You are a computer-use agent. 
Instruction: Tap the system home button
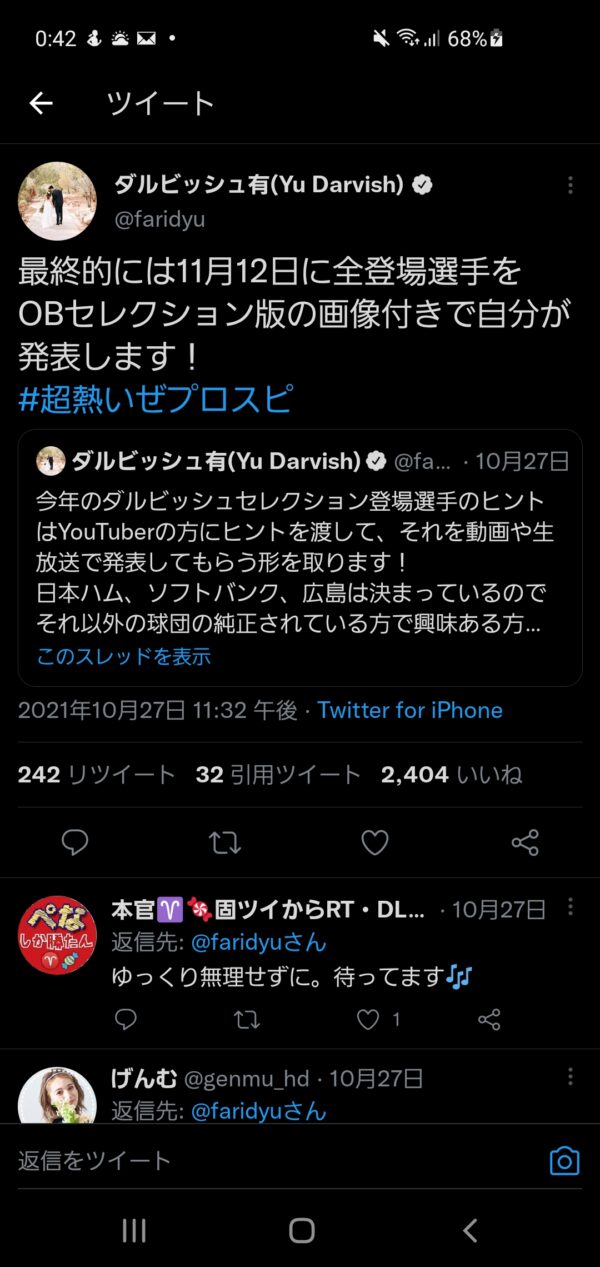coord(301,1231)
